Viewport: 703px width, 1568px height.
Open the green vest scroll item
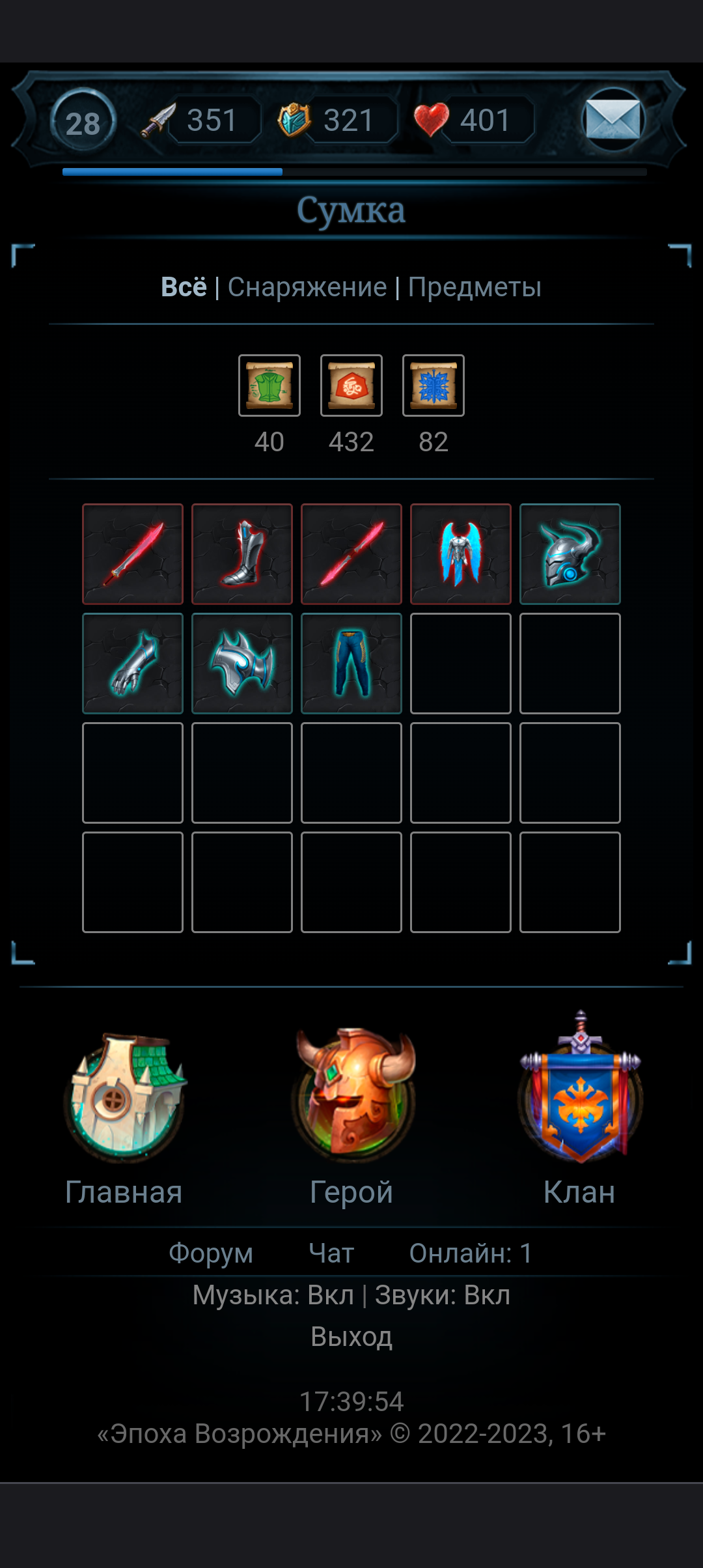(269, 385)
